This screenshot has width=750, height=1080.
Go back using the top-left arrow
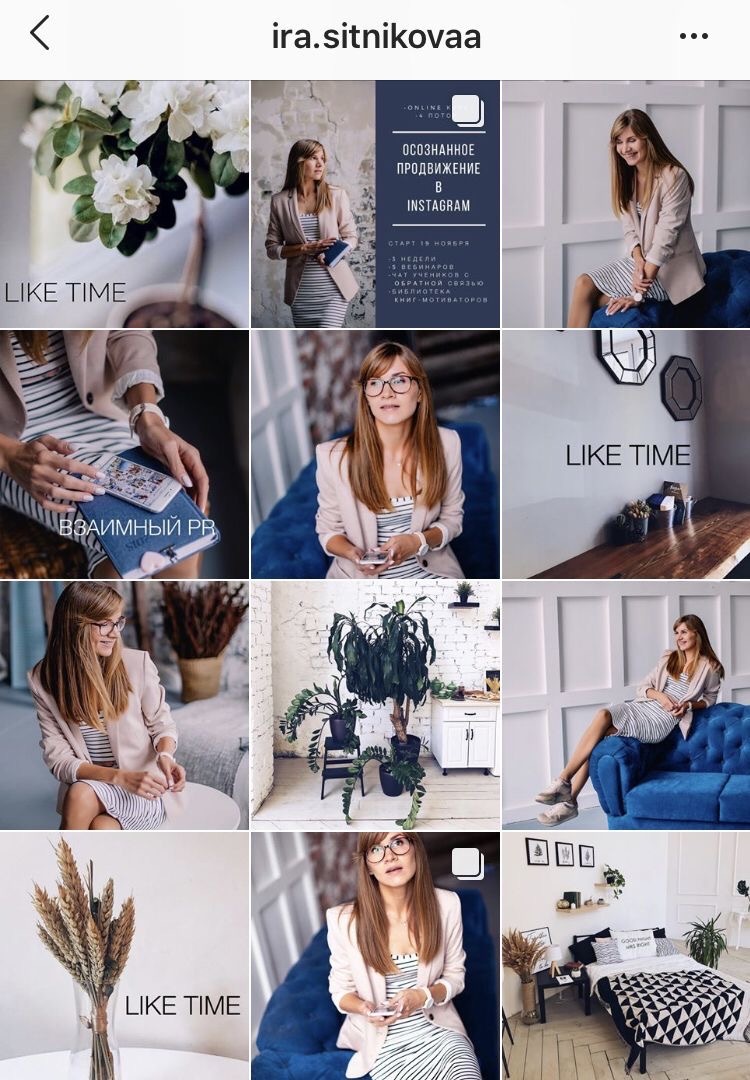(x=40, y=34)
